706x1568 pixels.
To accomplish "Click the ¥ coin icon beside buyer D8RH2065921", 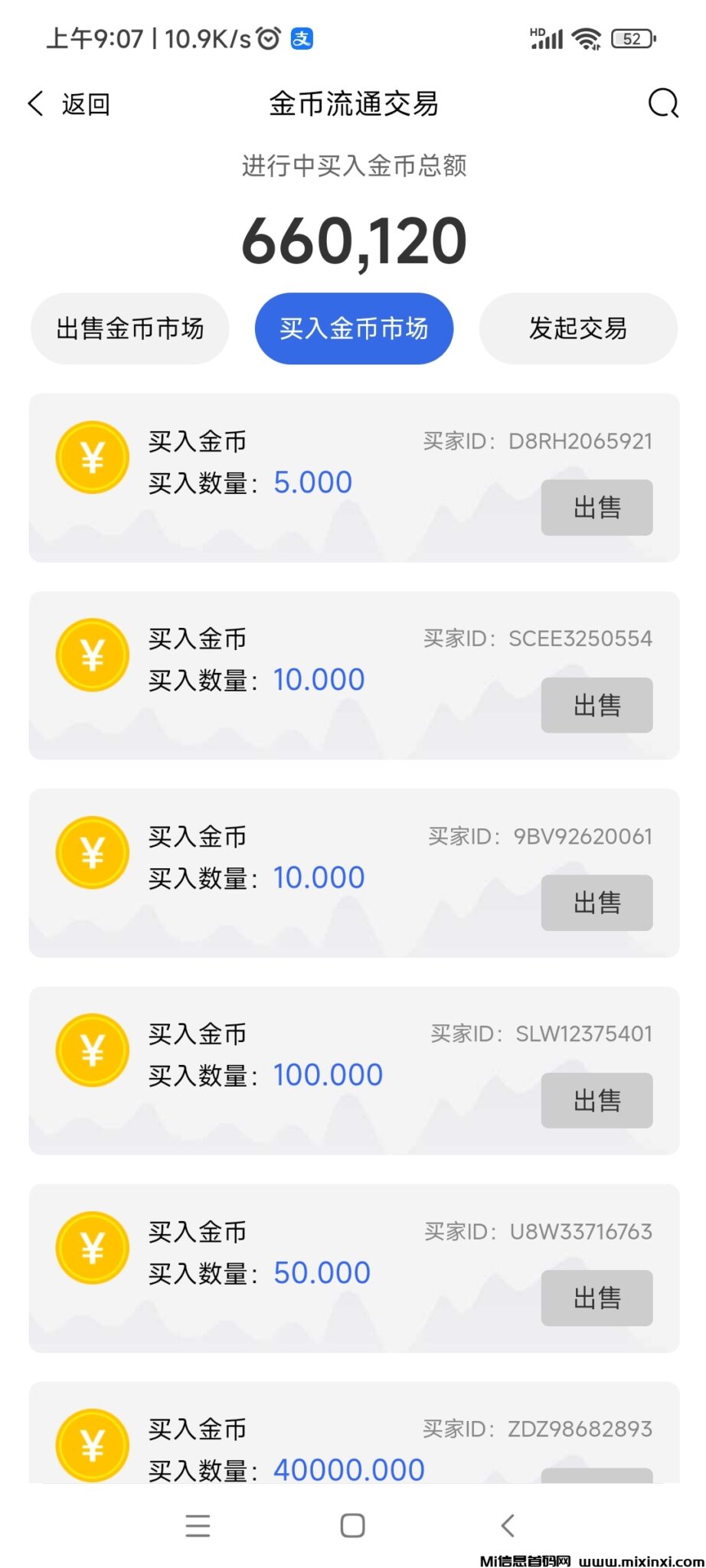I will (92, 457).
